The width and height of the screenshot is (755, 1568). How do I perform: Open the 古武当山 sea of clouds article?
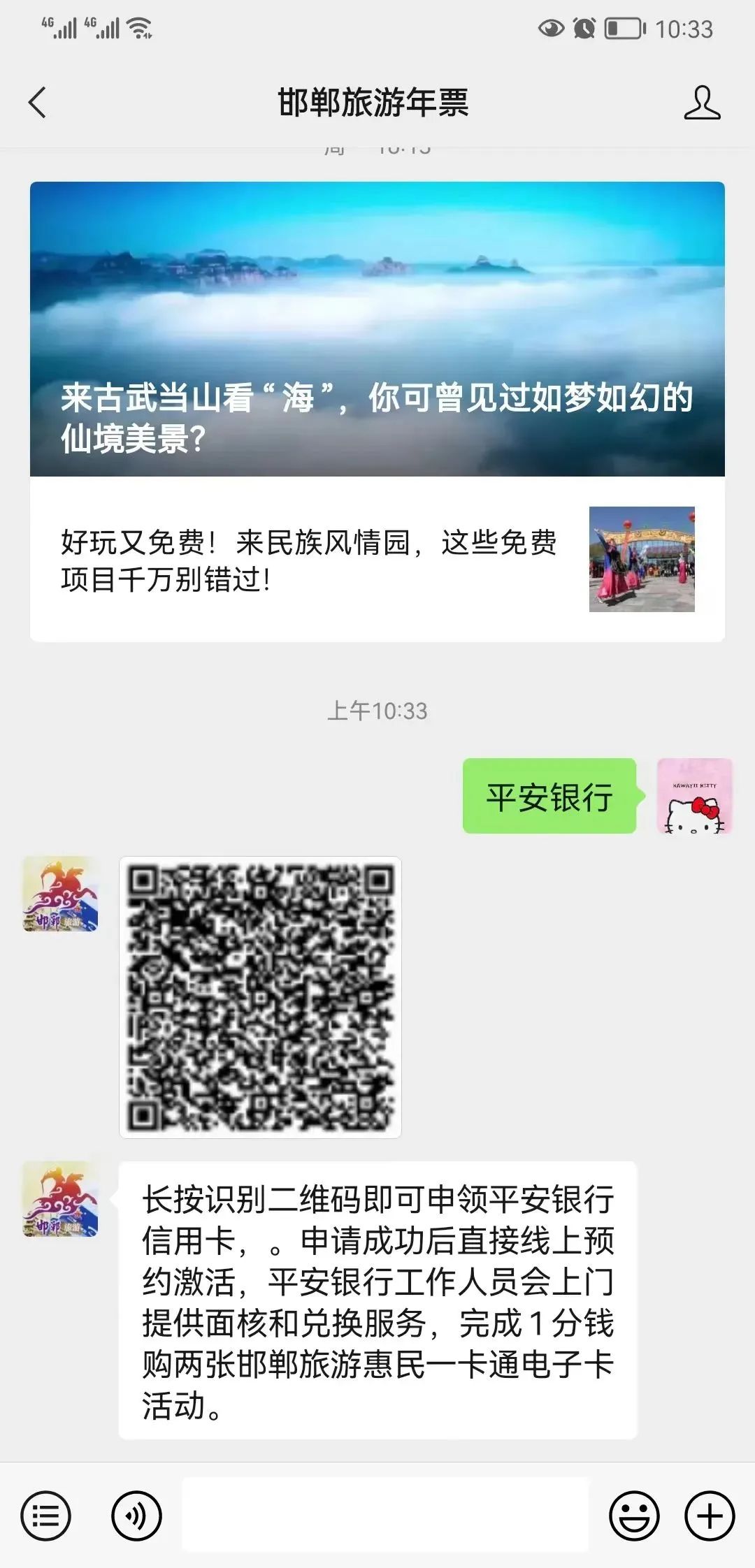[x=377, y=328]
